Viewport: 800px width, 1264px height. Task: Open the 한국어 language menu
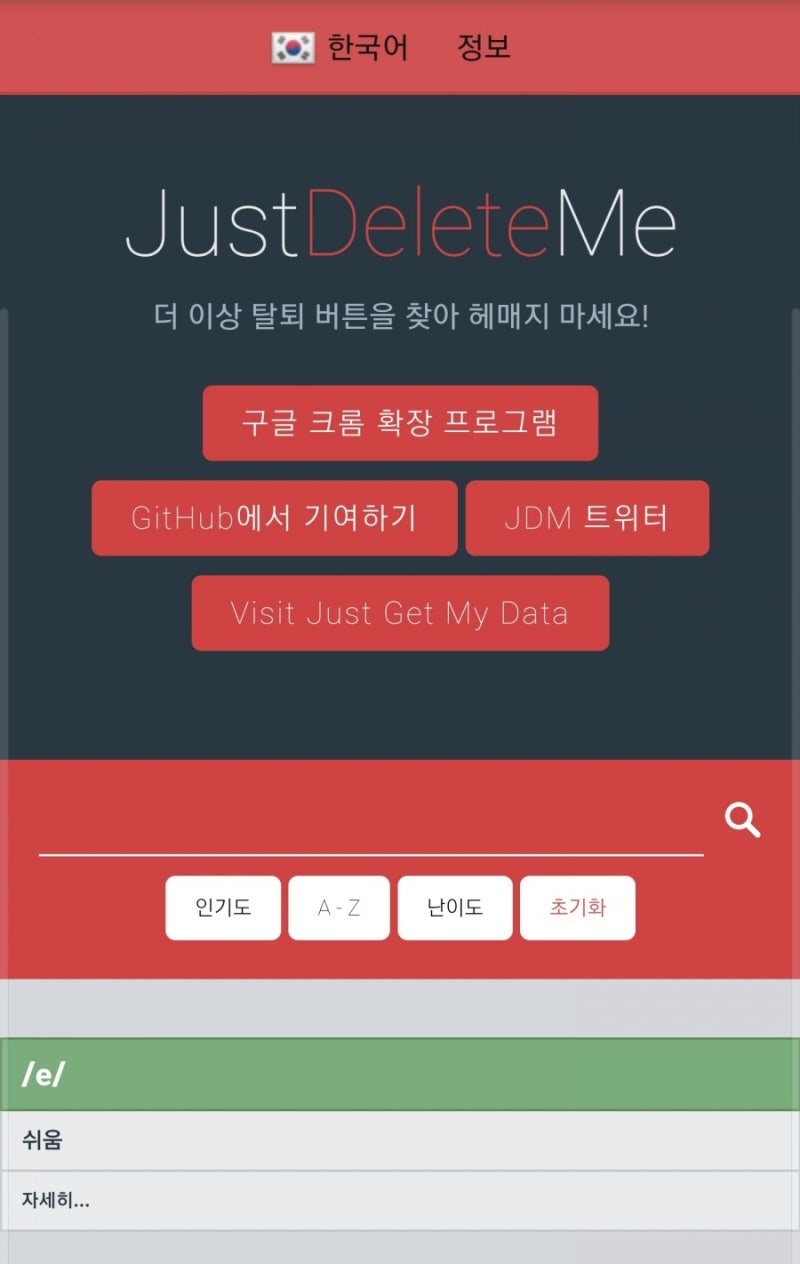click(x=365, y=46)
